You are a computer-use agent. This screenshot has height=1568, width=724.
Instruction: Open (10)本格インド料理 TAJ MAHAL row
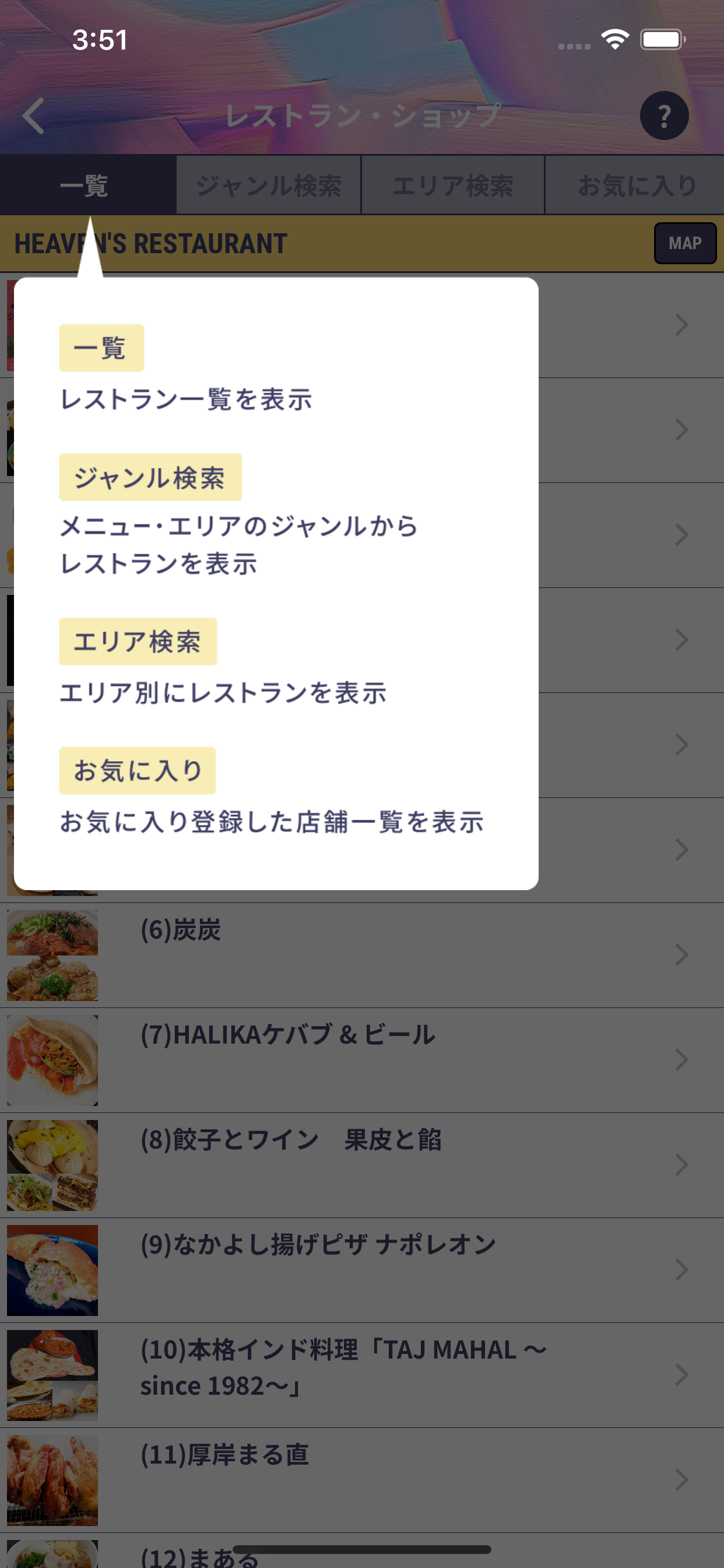pyautogui.click(x=362, y=1375)
